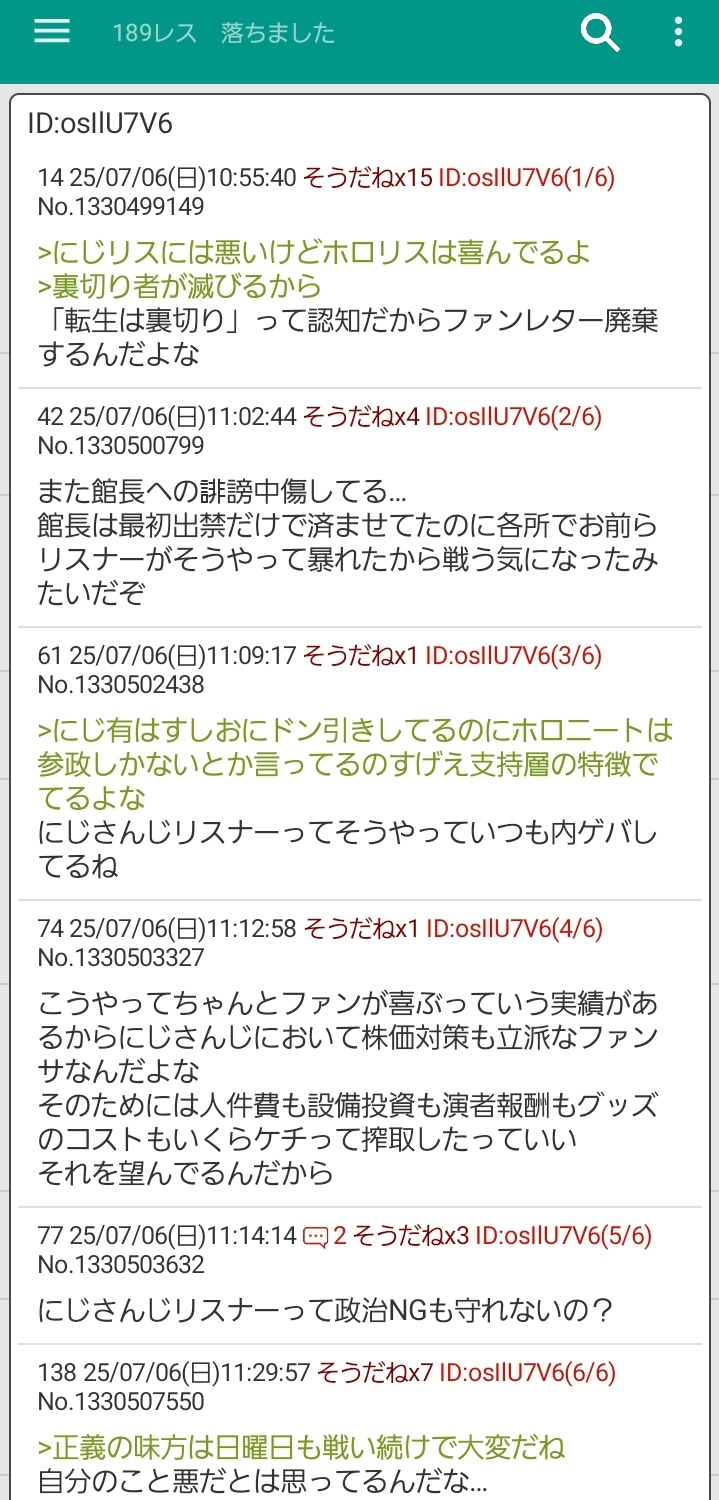The height and width of the screenshot is (1500, 719).
Task: Tap the reply count icon on post 77
Action: [315, 1236]
